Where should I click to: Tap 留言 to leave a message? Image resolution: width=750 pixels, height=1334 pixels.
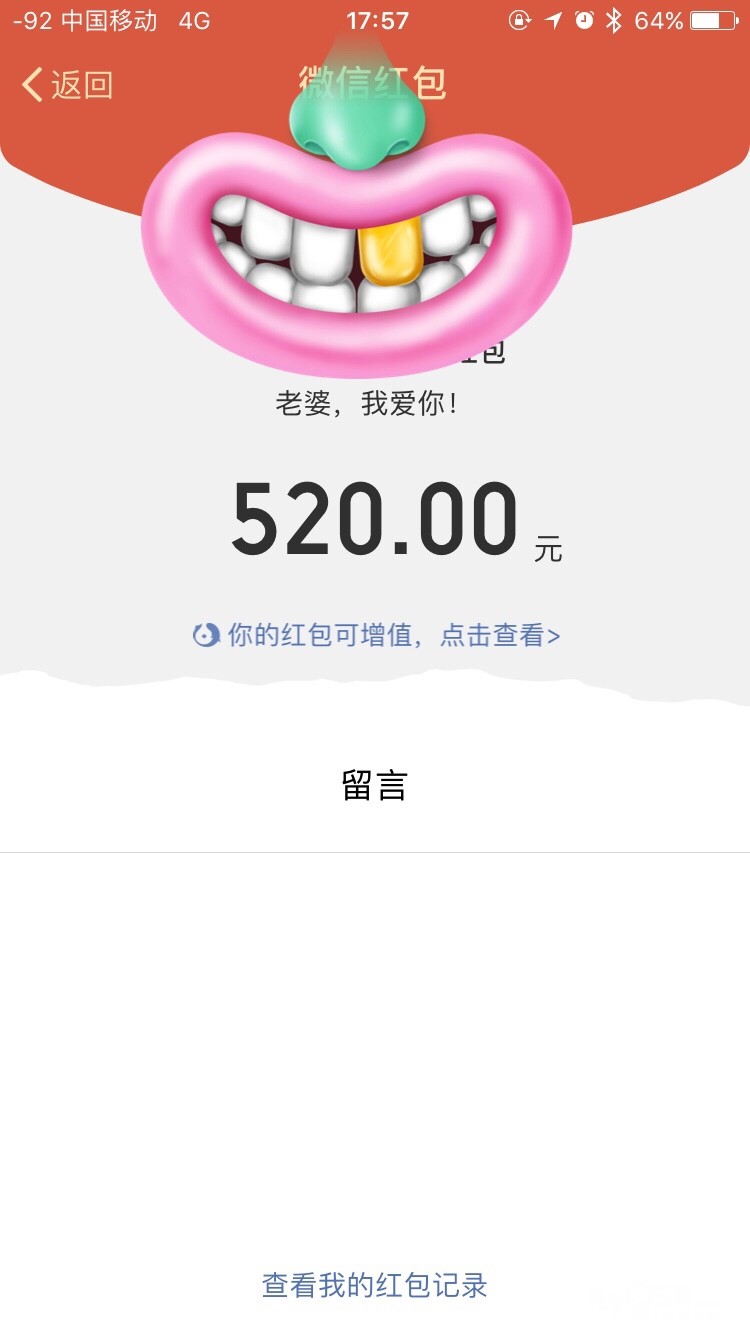375,786
